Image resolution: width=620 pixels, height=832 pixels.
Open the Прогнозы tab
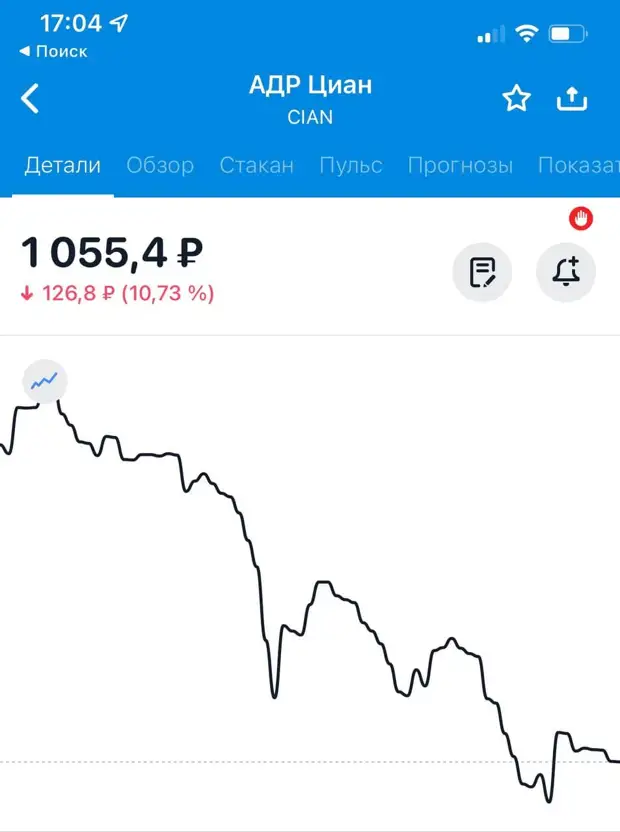pyautogui.click(x=460, y=165)
